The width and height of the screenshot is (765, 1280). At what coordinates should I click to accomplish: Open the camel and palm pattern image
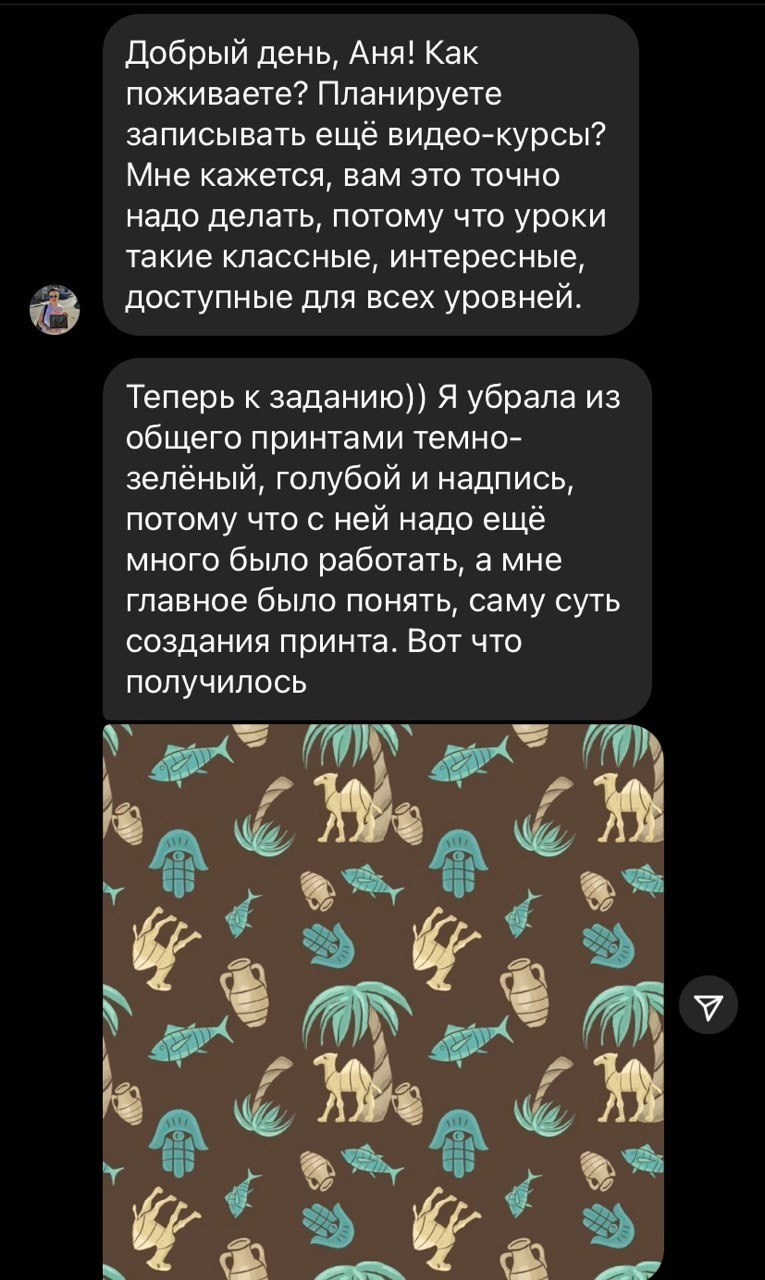pos(383,1000)
